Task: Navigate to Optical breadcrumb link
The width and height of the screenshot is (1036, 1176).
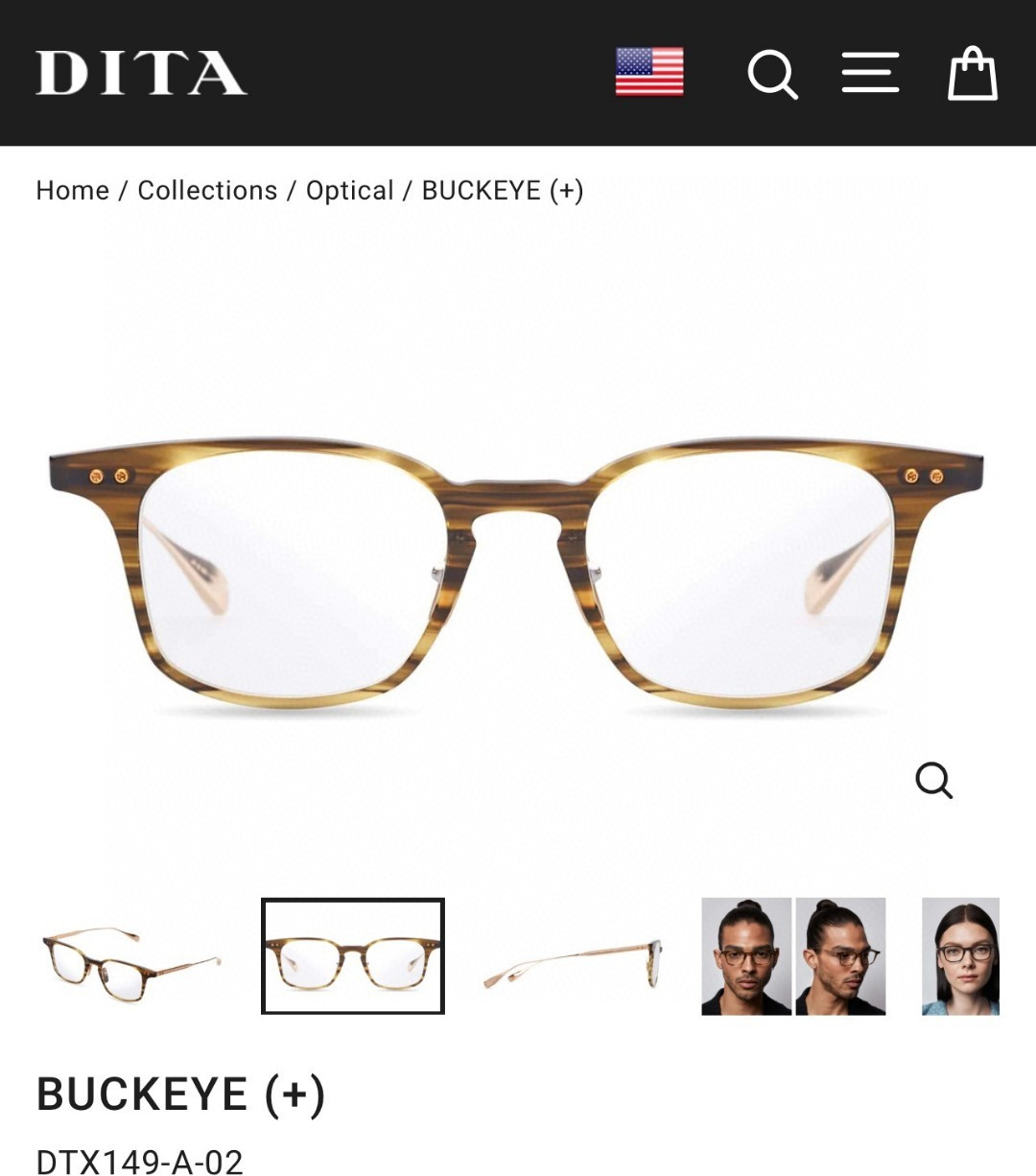Action: (x=349, y=190)
